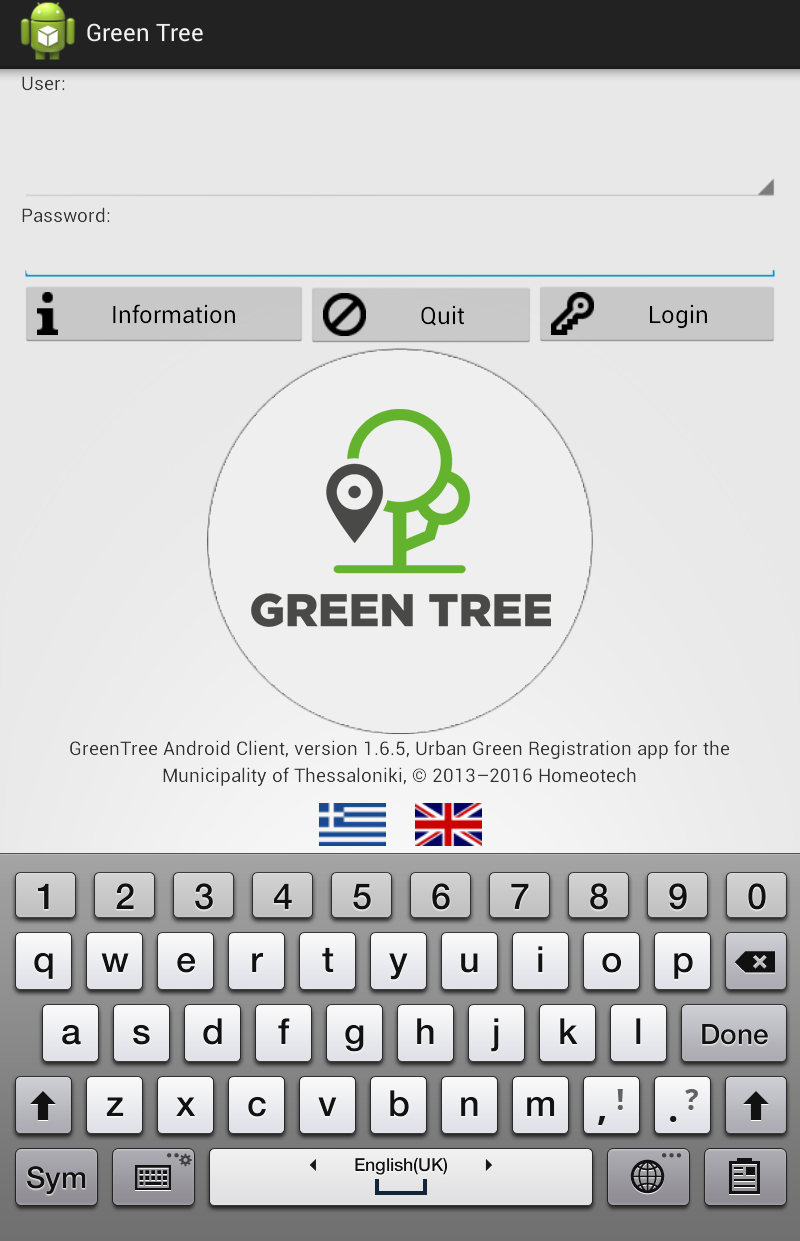This screenshot has width=800, height=1241.
Task: Open the Sym symbols keyboard
Action: 56,1177
